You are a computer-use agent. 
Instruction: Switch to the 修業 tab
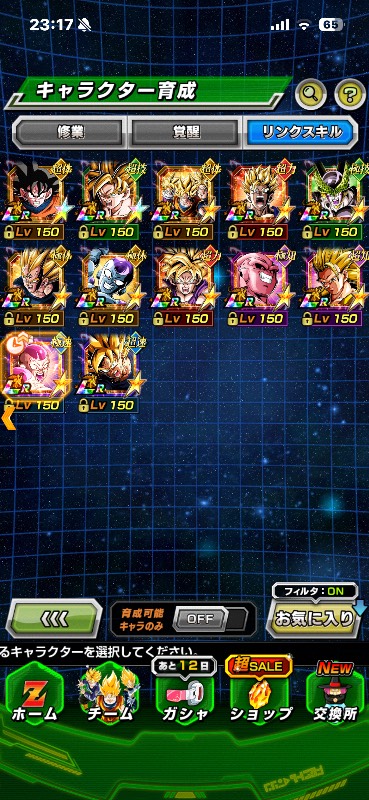[69, 133]
